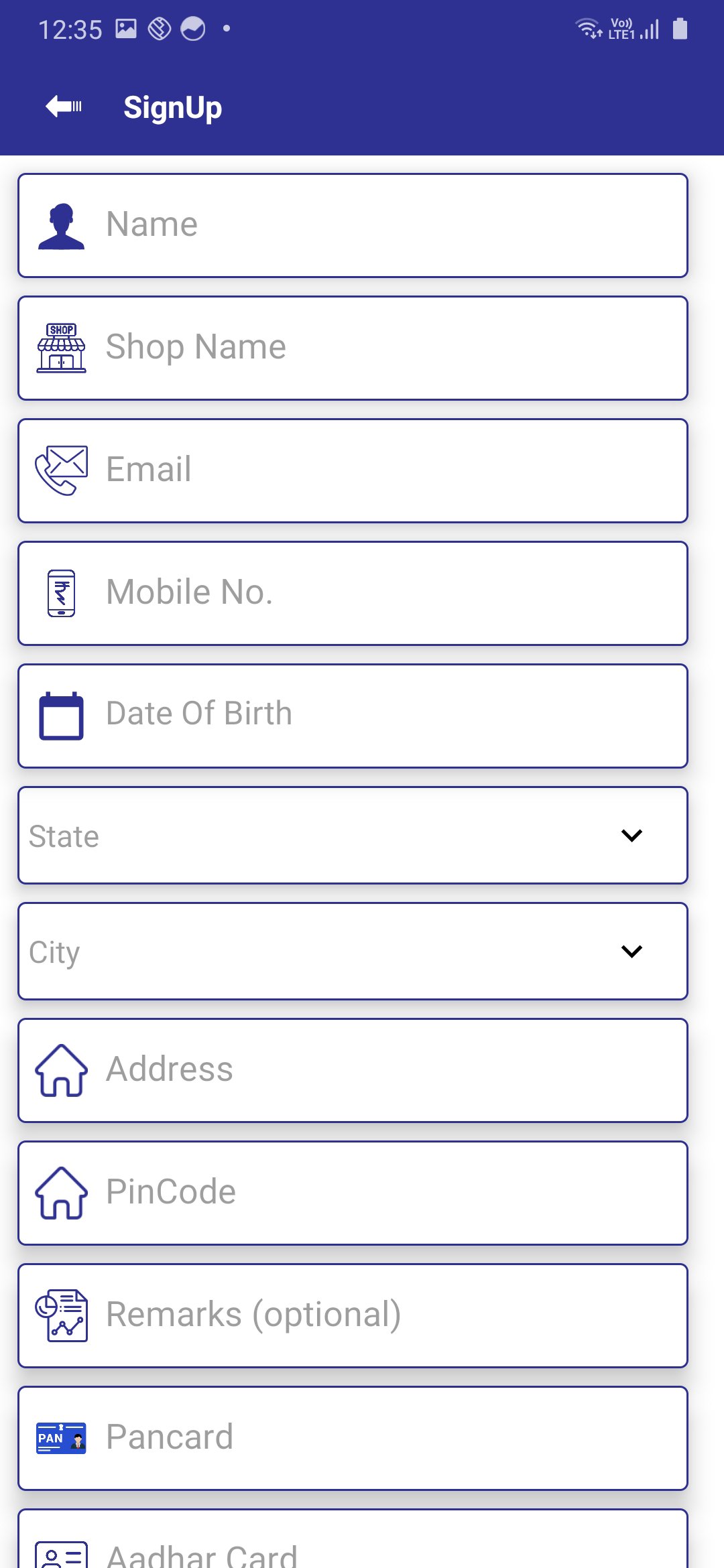Select the rupee phone icon for Mobile No.
The image size is (724, 1568).
[61, 591]
